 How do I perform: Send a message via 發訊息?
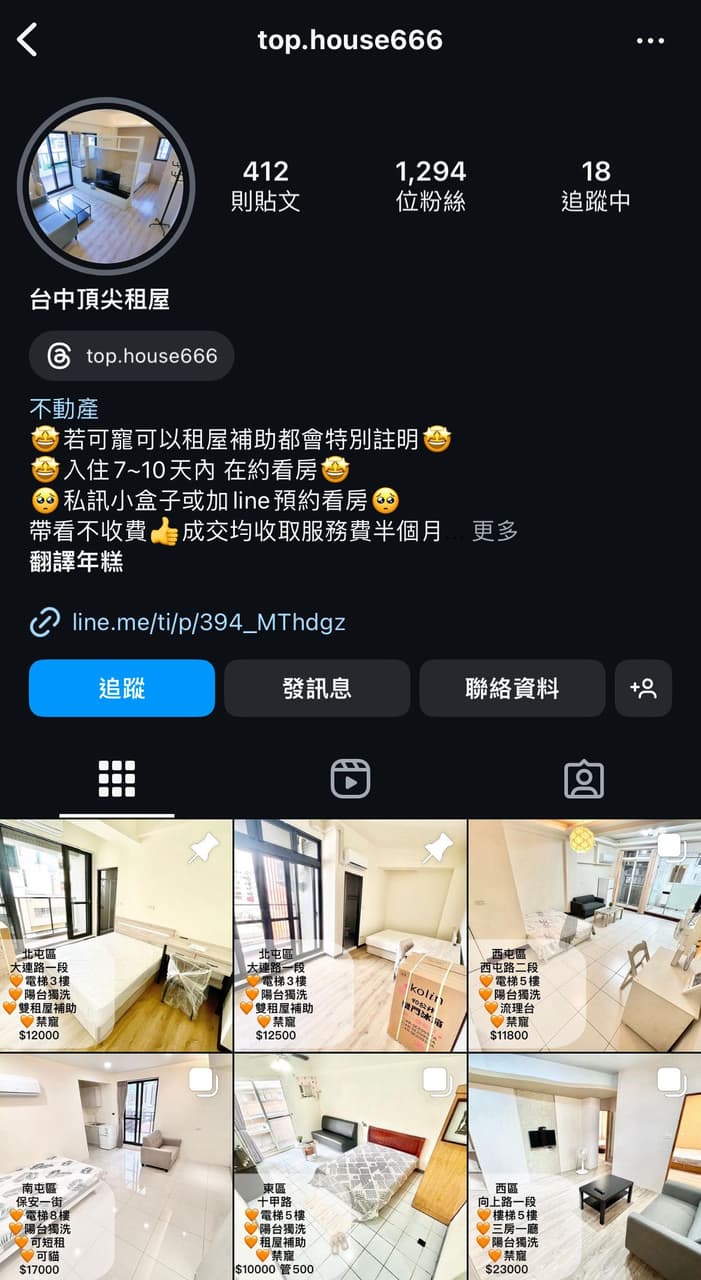[317, 688]
